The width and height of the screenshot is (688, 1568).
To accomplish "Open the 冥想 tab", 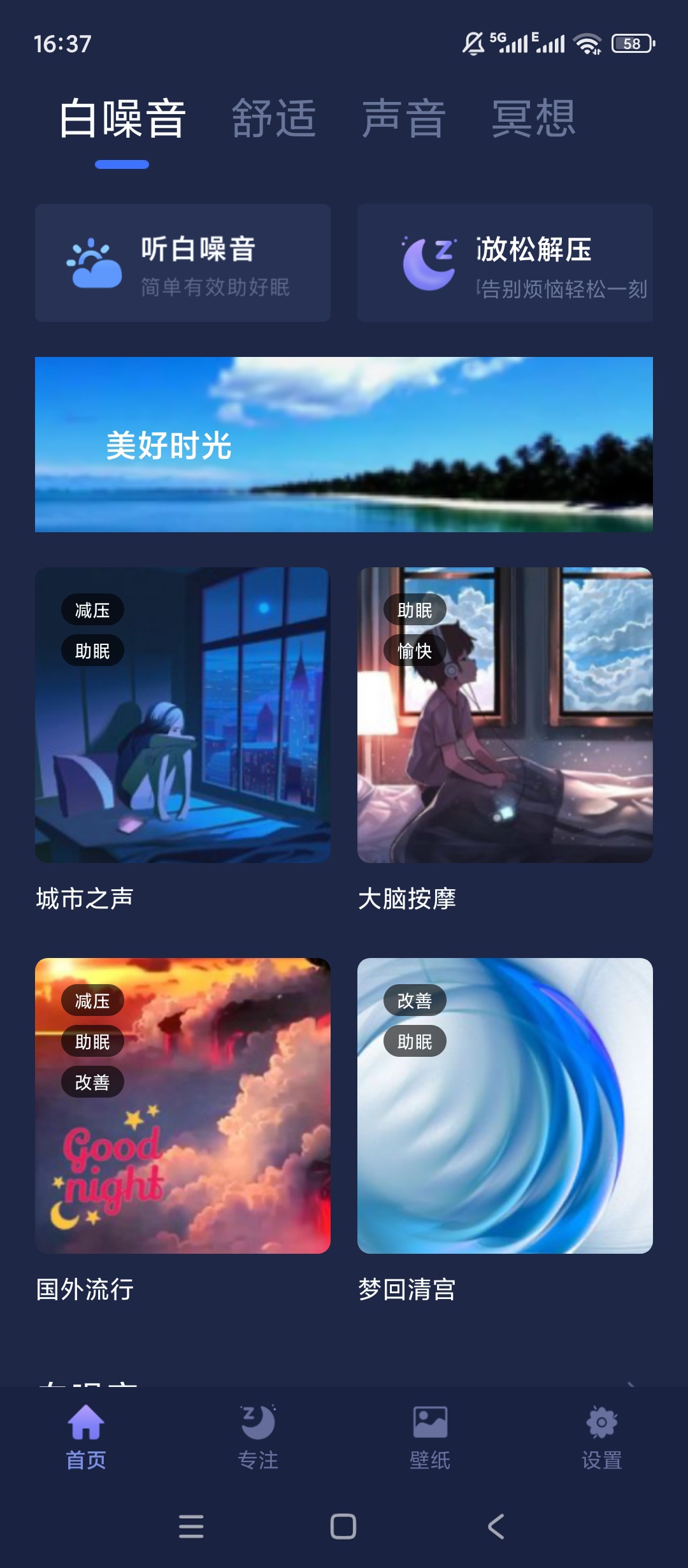I will [x=534, y=119].
